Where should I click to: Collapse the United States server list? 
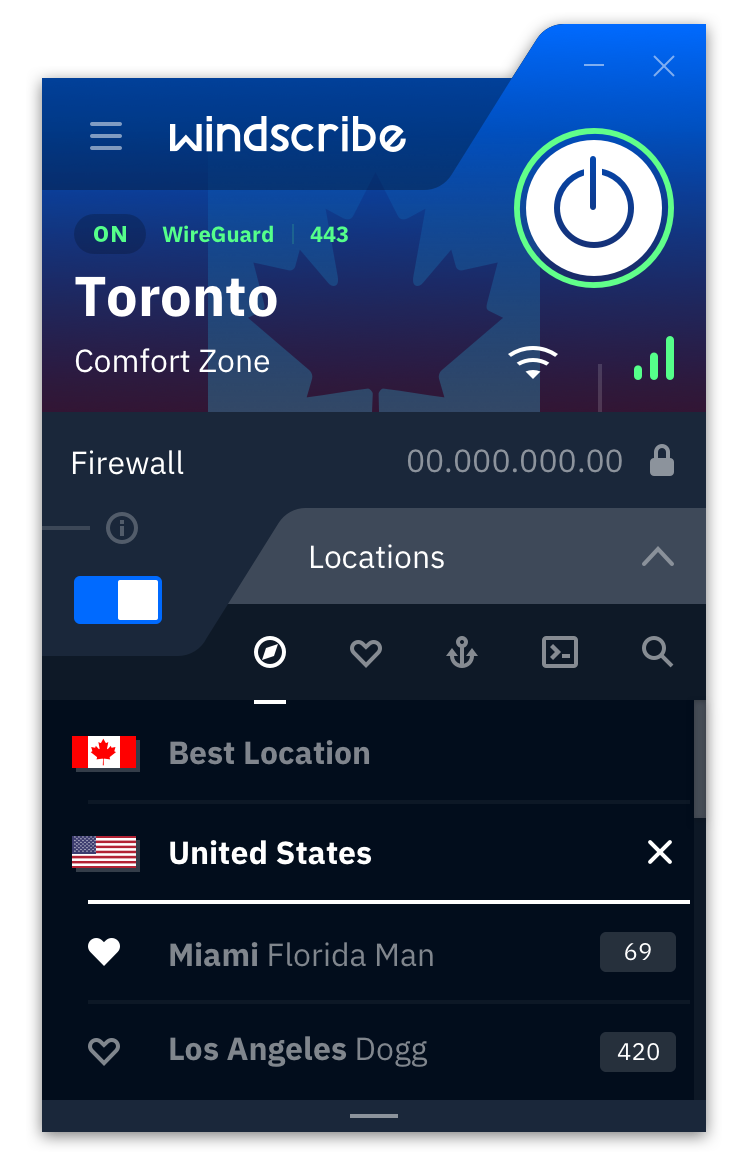coord(659,852)
